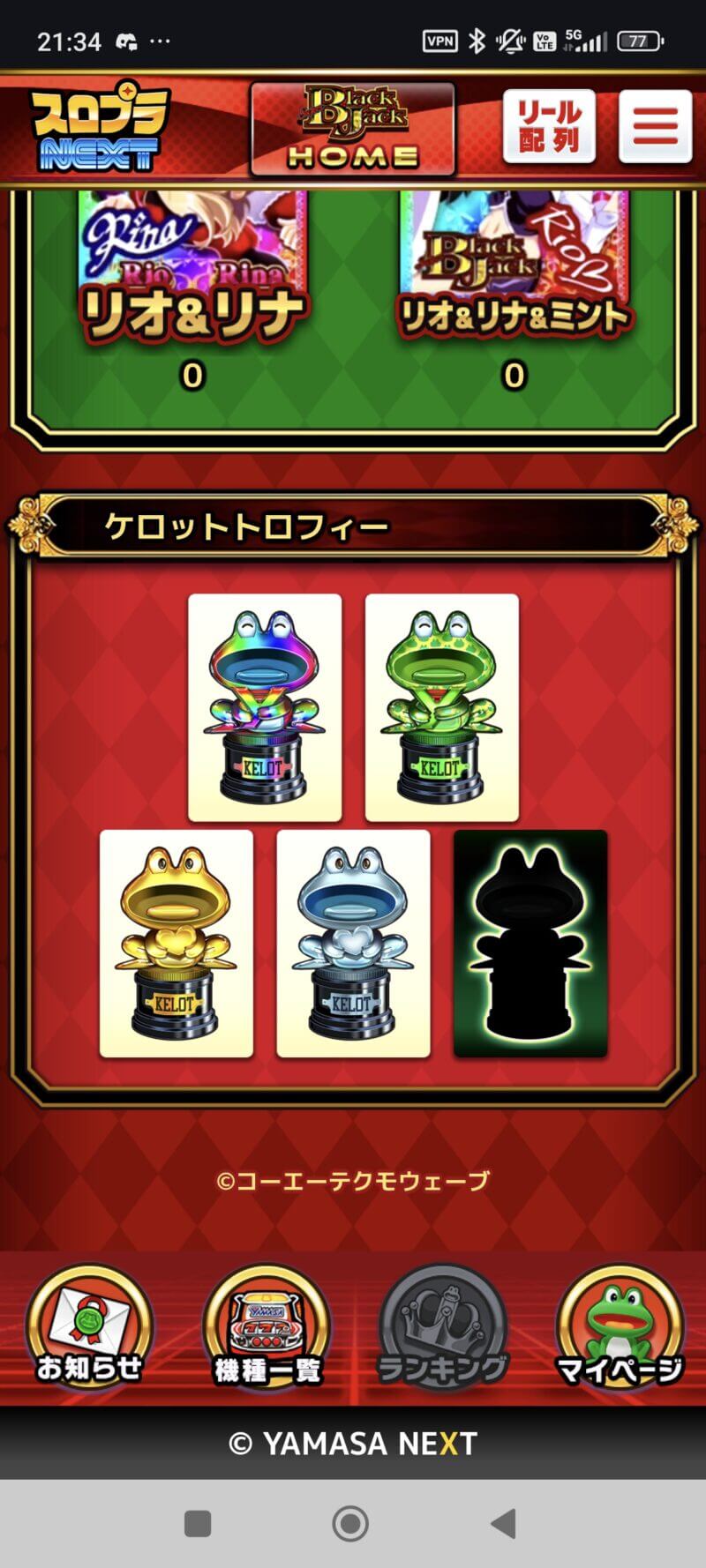Screen dimensions: 706x1568
Task: Open the 機種一覧 machine list
Action: click(266, 1327)
